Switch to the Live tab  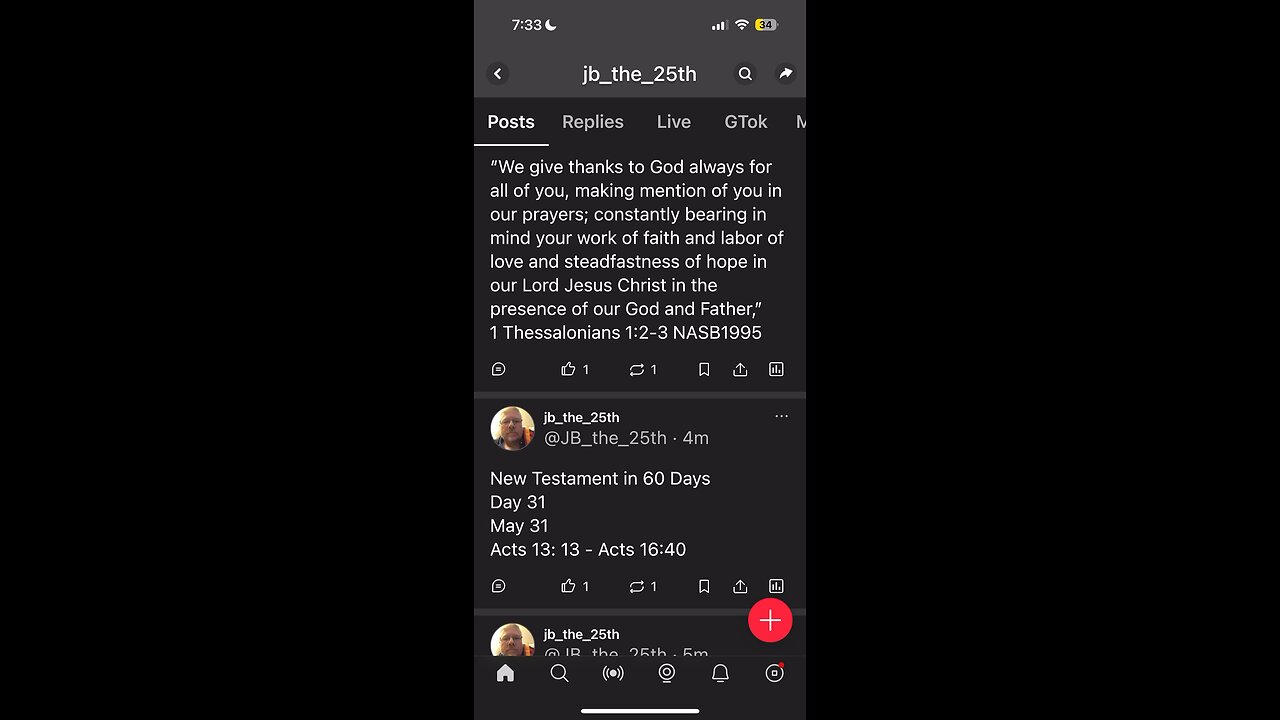tap(673, 122)
